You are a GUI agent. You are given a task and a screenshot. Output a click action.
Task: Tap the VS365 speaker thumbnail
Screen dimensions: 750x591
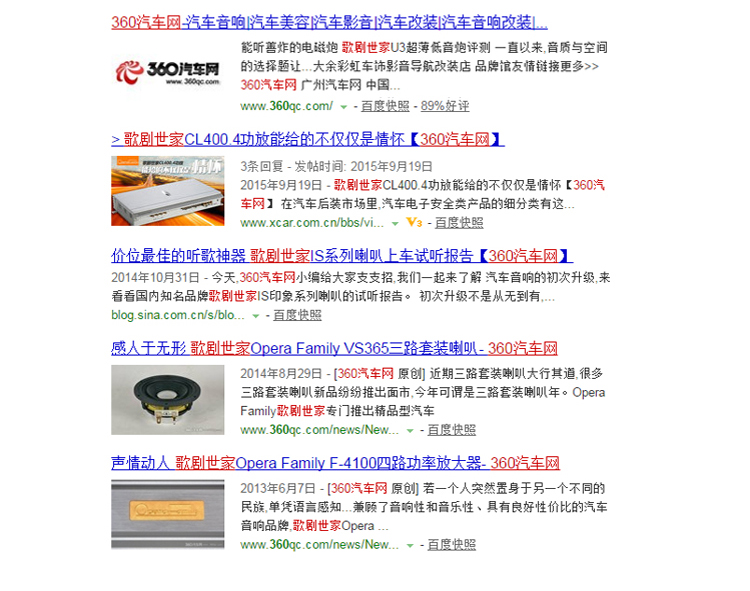168,400
